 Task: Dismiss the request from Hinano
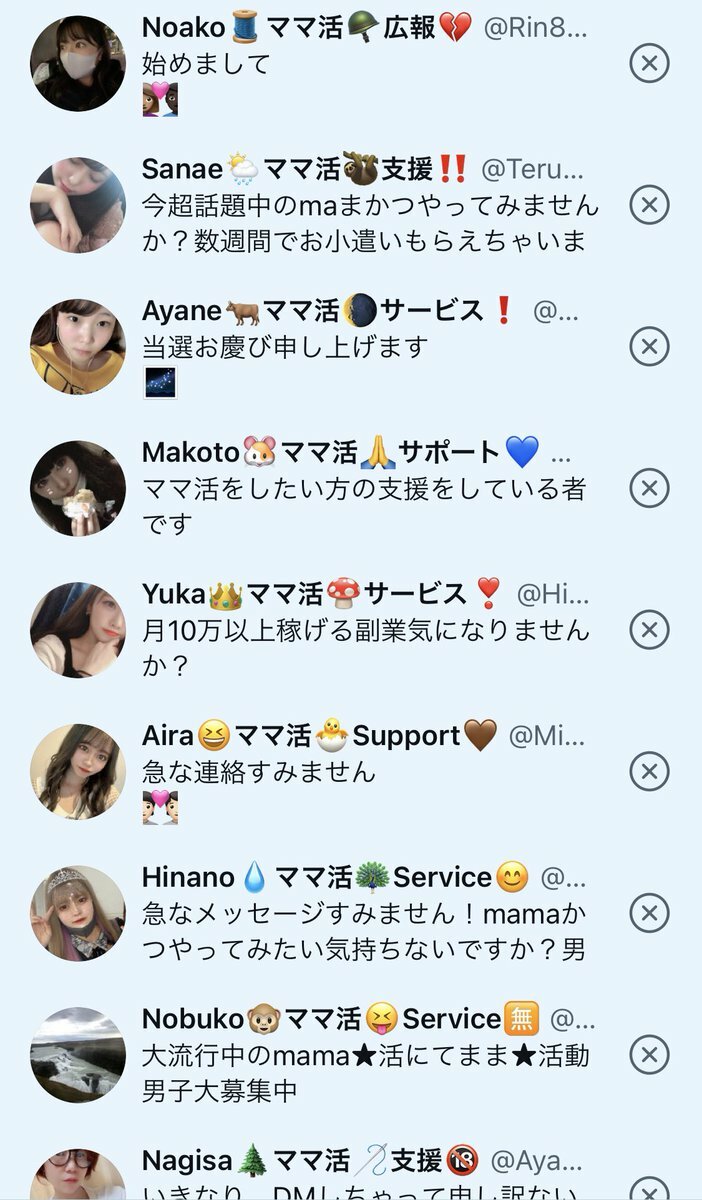coord(649,913)
